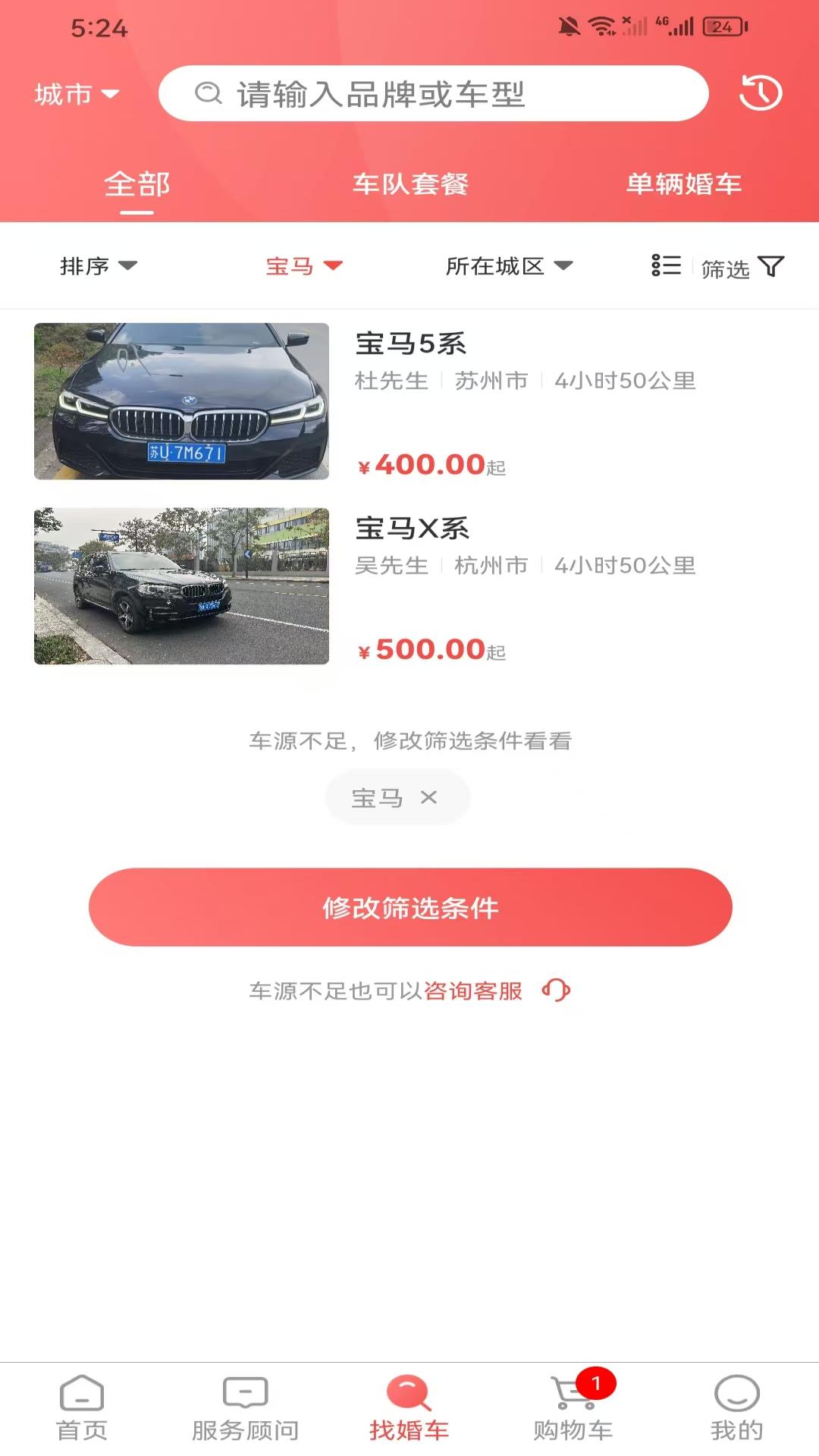
Task: Open the 所在城区 district dropdown
Action: click(x=508, y=266)
